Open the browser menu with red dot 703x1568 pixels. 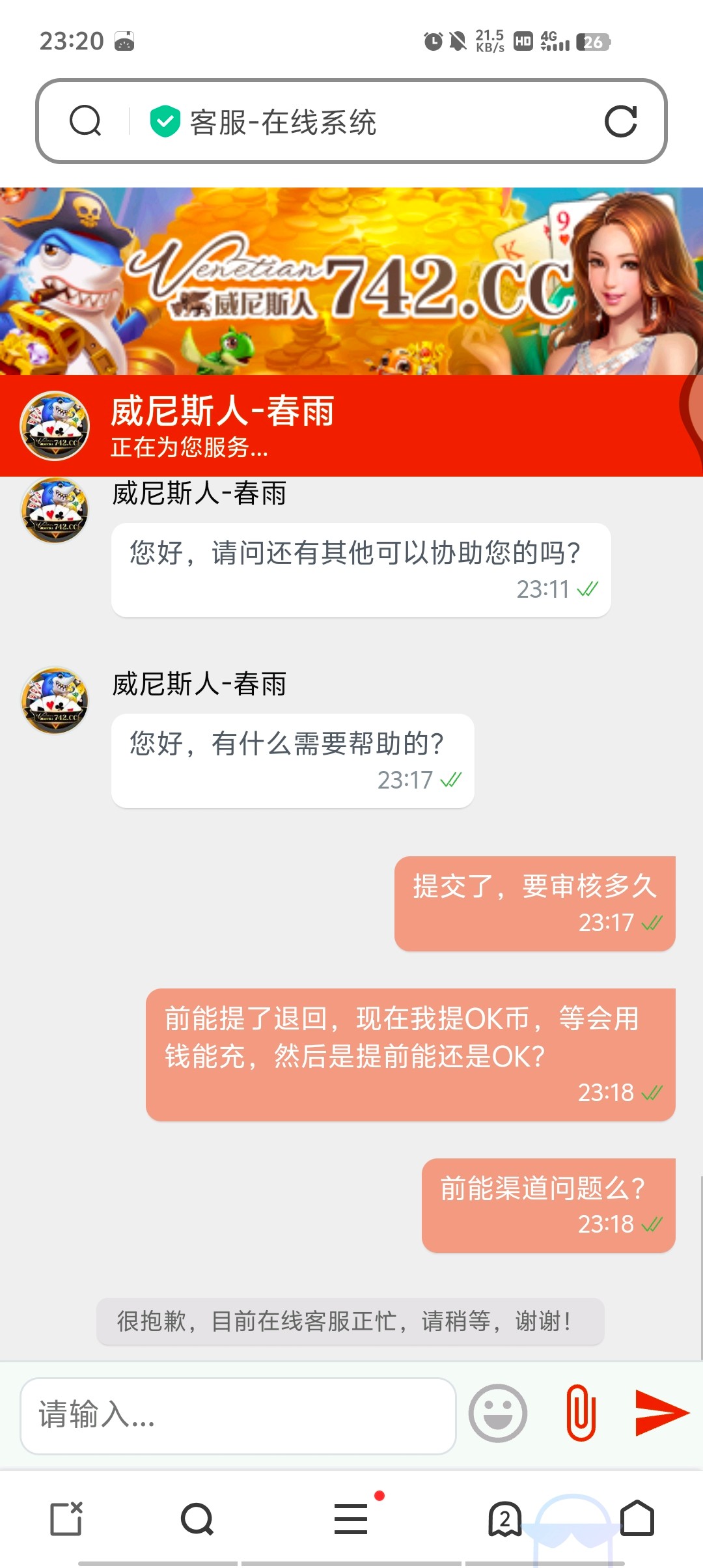351,1518
